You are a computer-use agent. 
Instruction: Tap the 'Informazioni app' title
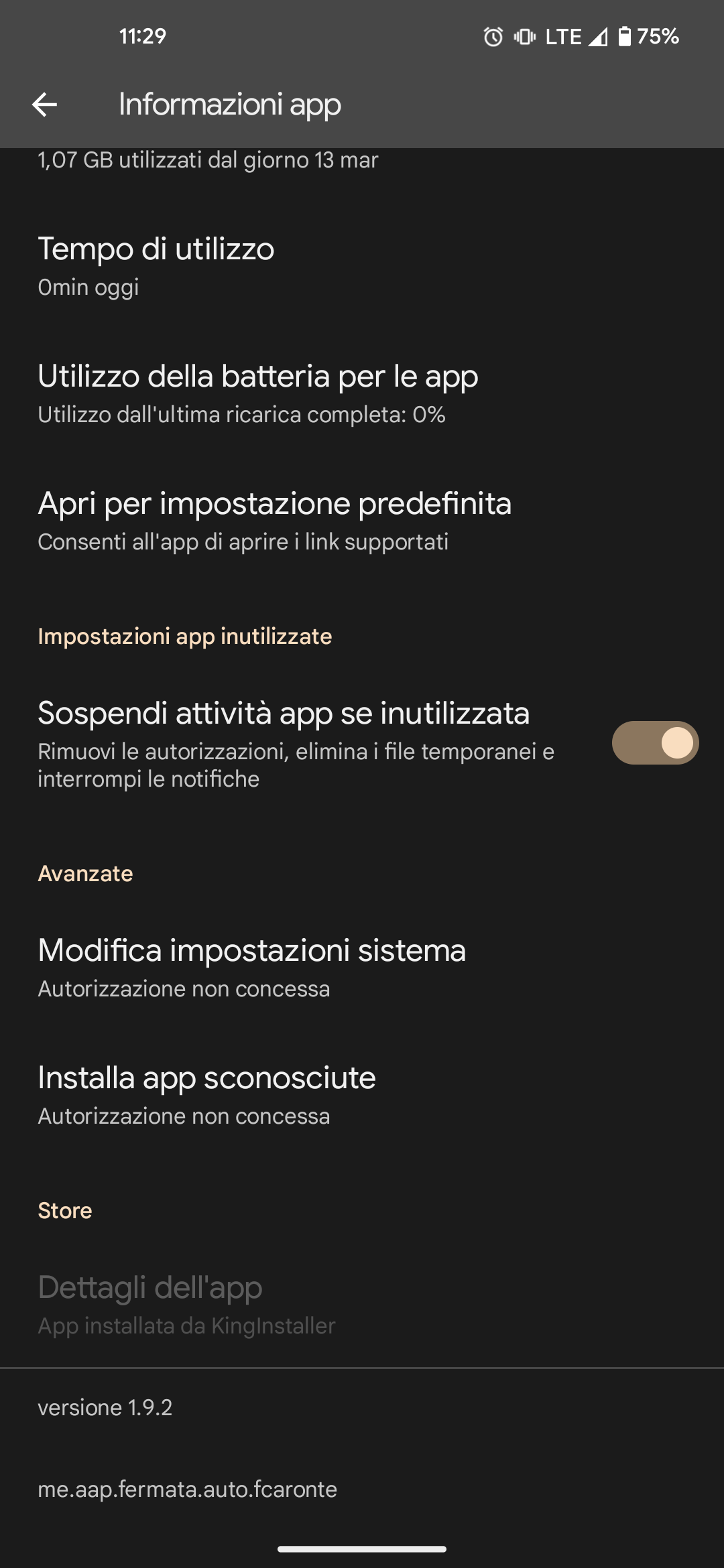pos(229,104)
